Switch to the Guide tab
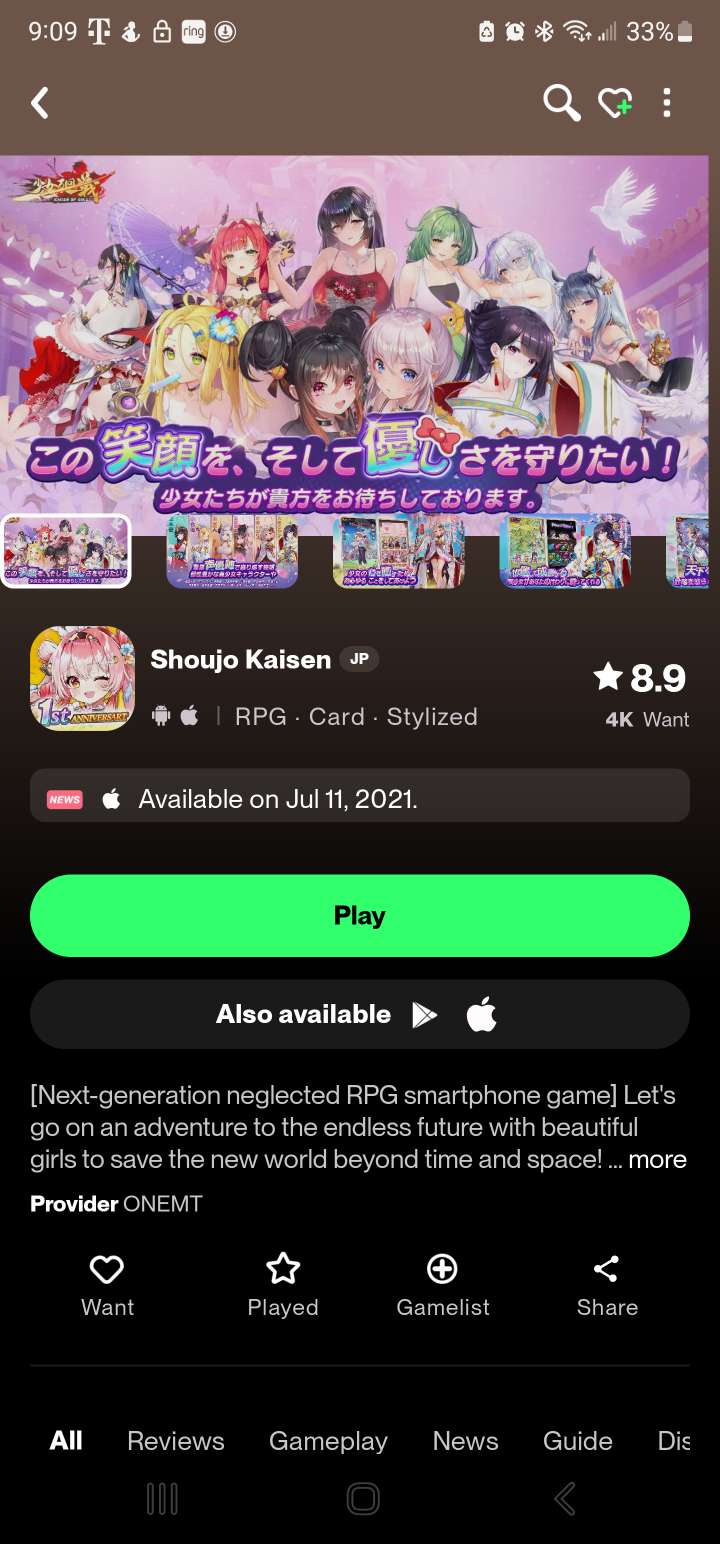 point(577,1441)
